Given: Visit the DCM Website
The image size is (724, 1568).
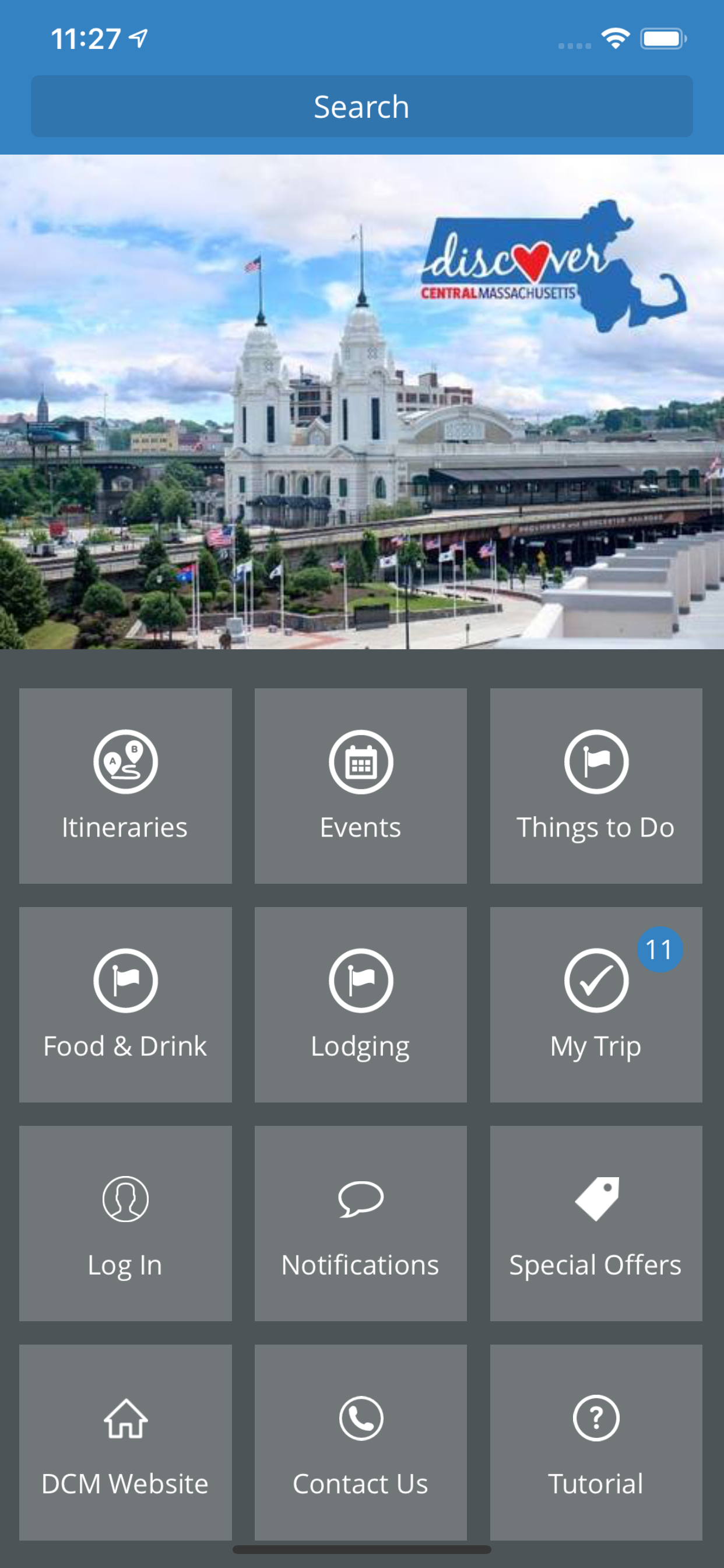Looking at the screenshot, I should pos(125,1442).
